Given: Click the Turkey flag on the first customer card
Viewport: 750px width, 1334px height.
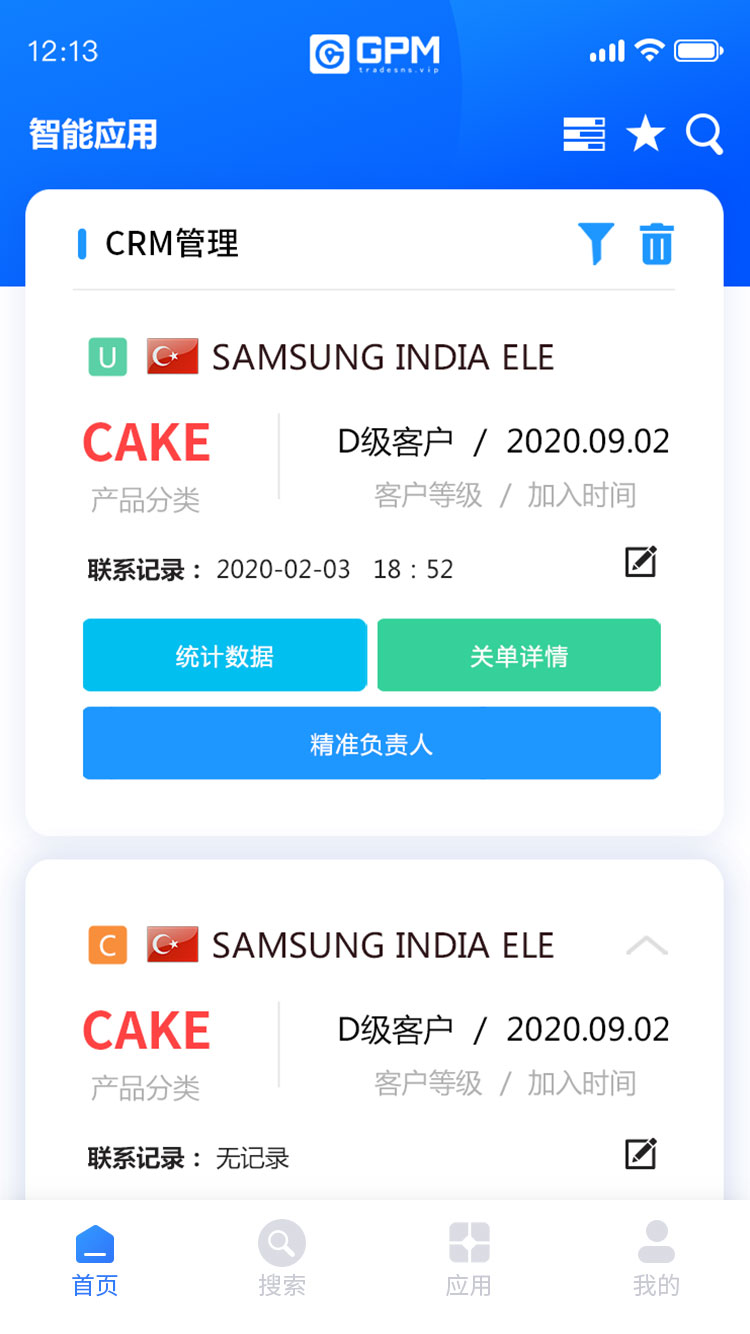Looking at the screenshot, I should [x=172, y=356].
